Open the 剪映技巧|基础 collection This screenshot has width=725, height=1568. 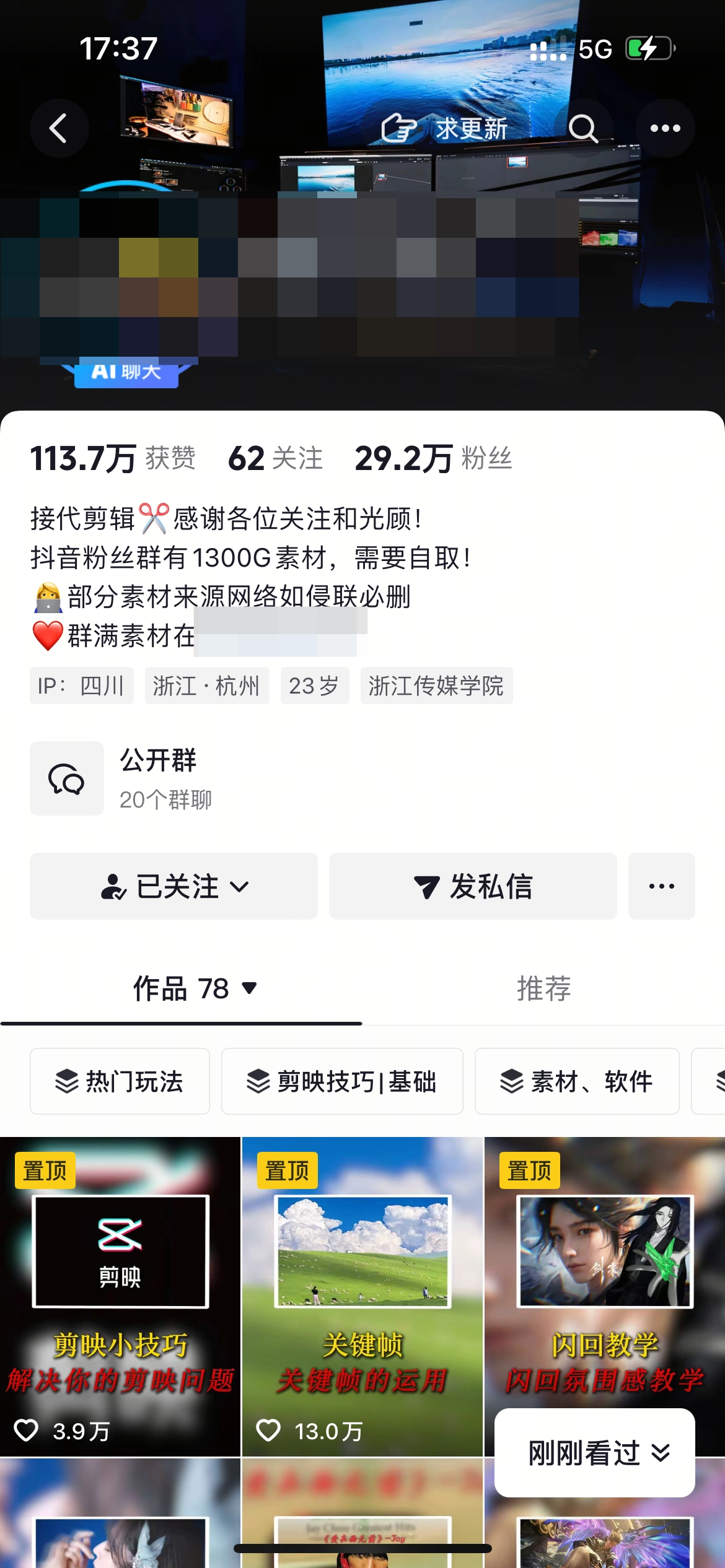[342, 1081]
